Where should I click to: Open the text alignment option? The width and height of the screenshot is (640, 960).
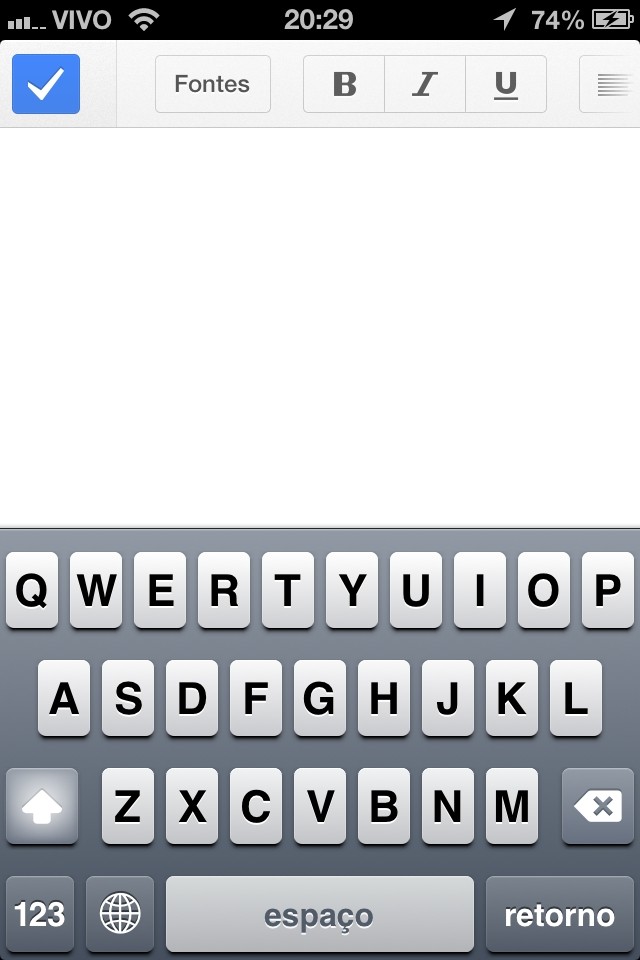(x=611, y=84)
